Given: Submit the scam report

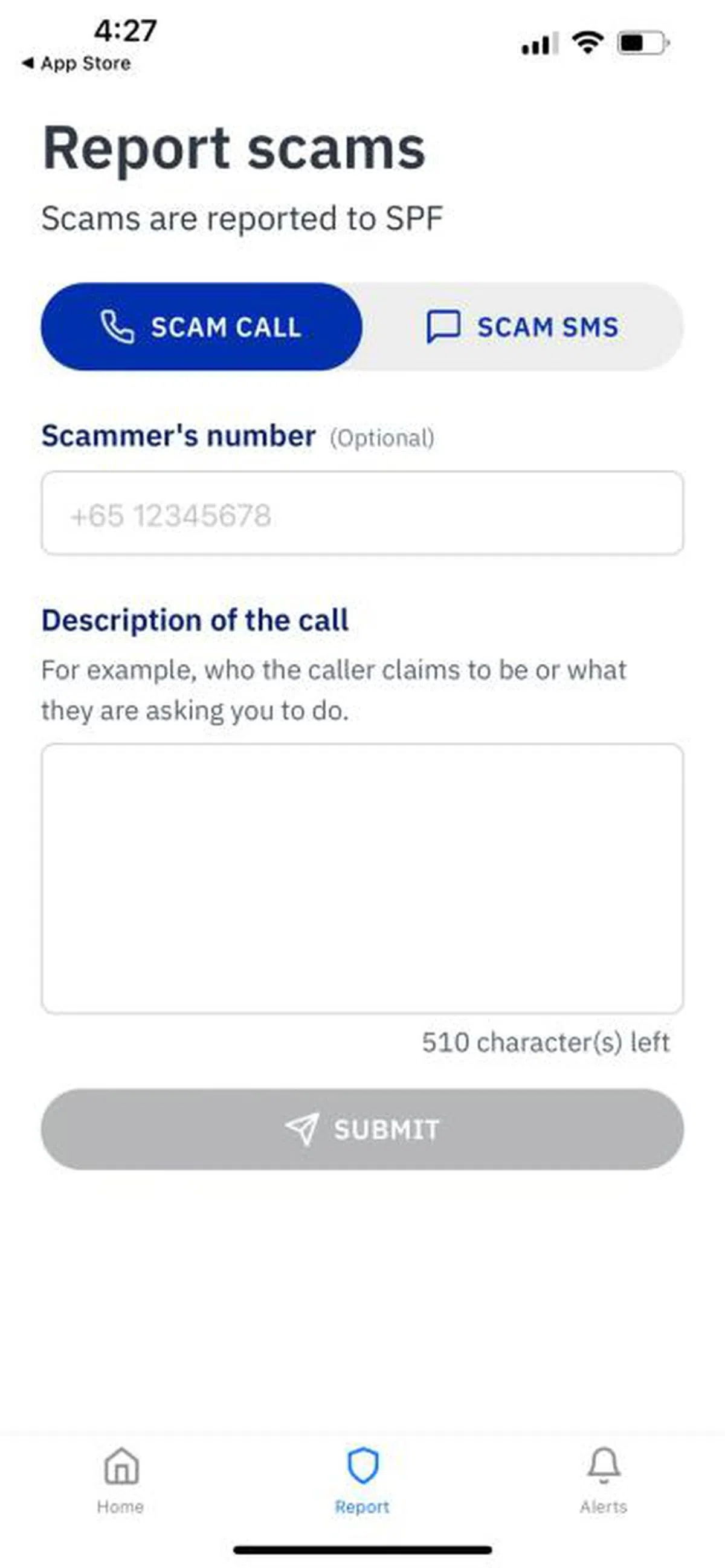Looking at the screenshot, I should tap(362, 1129).
